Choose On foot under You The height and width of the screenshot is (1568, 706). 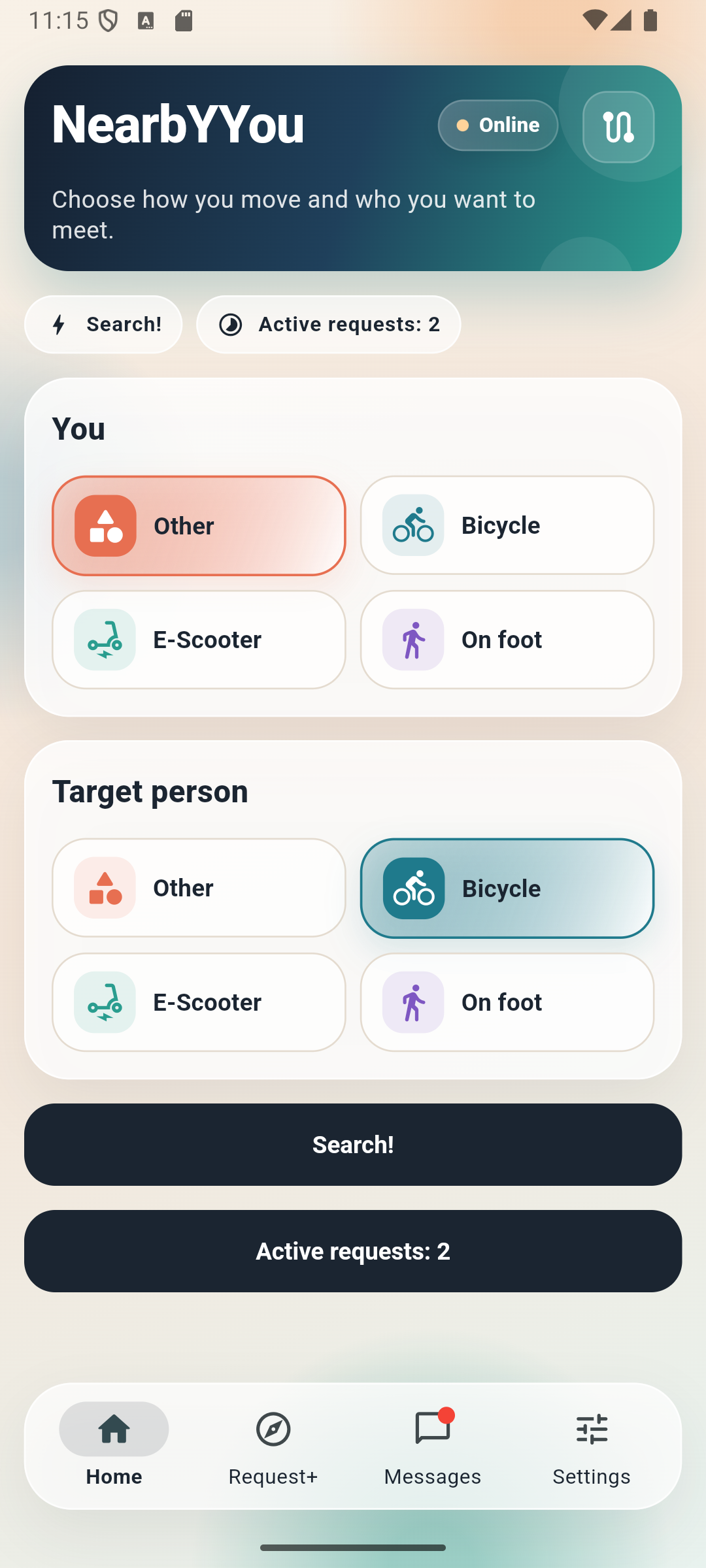pyautogui.click(x=507, y=640)
